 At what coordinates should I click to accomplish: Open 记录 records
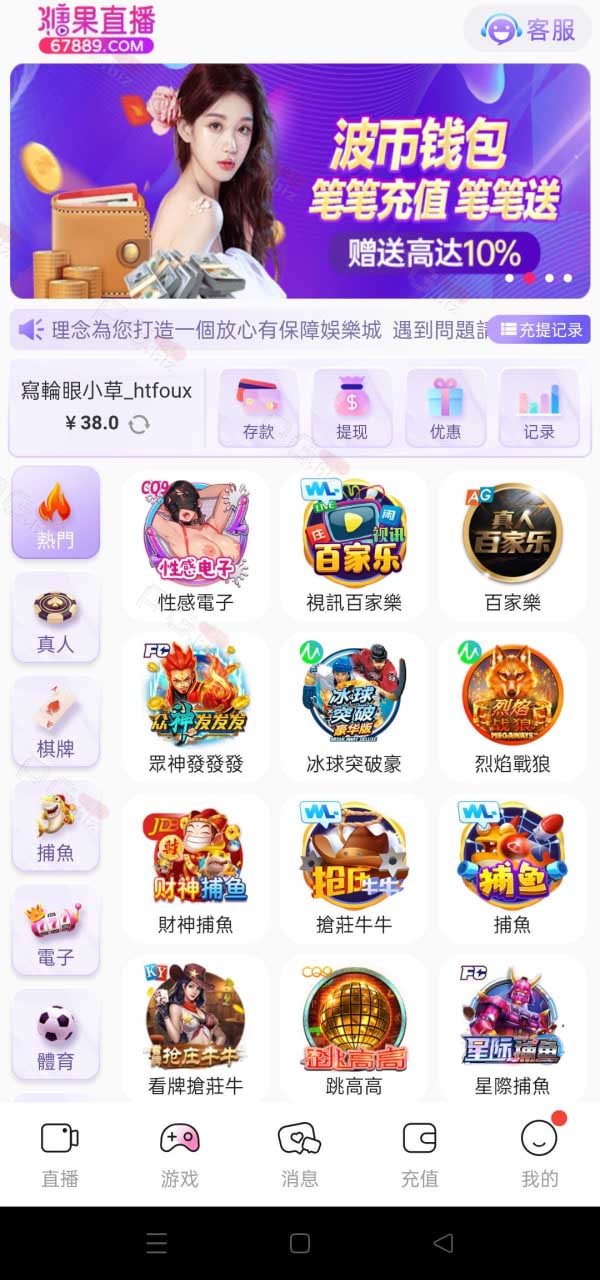coord(539,408)
